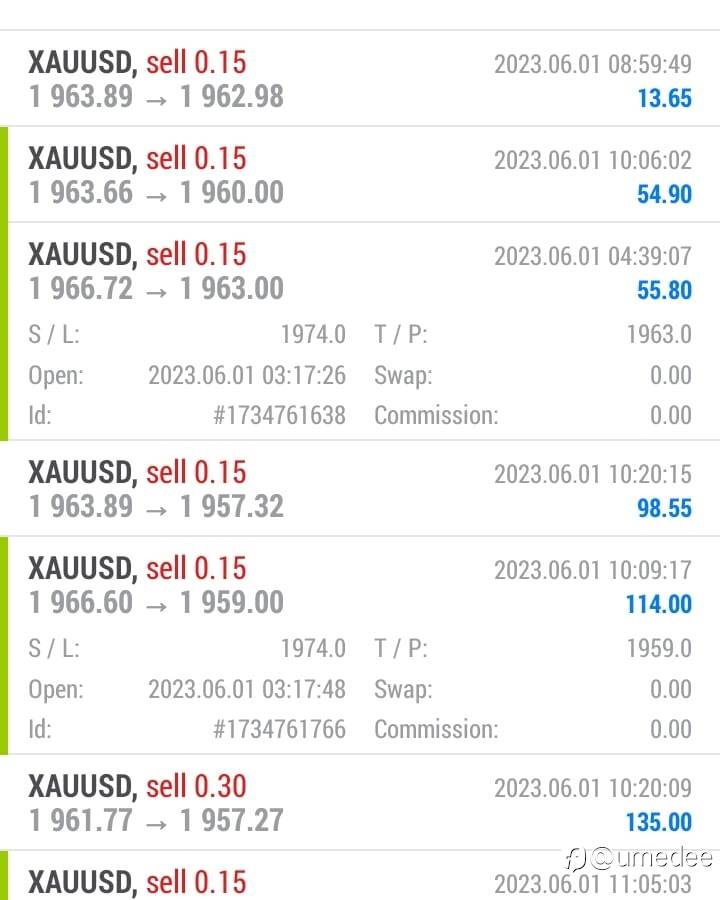Viewport: 720px width, 900px height.
Task: Collapse the expanded trade with 55.80 profit
Action: pos(360,271)
